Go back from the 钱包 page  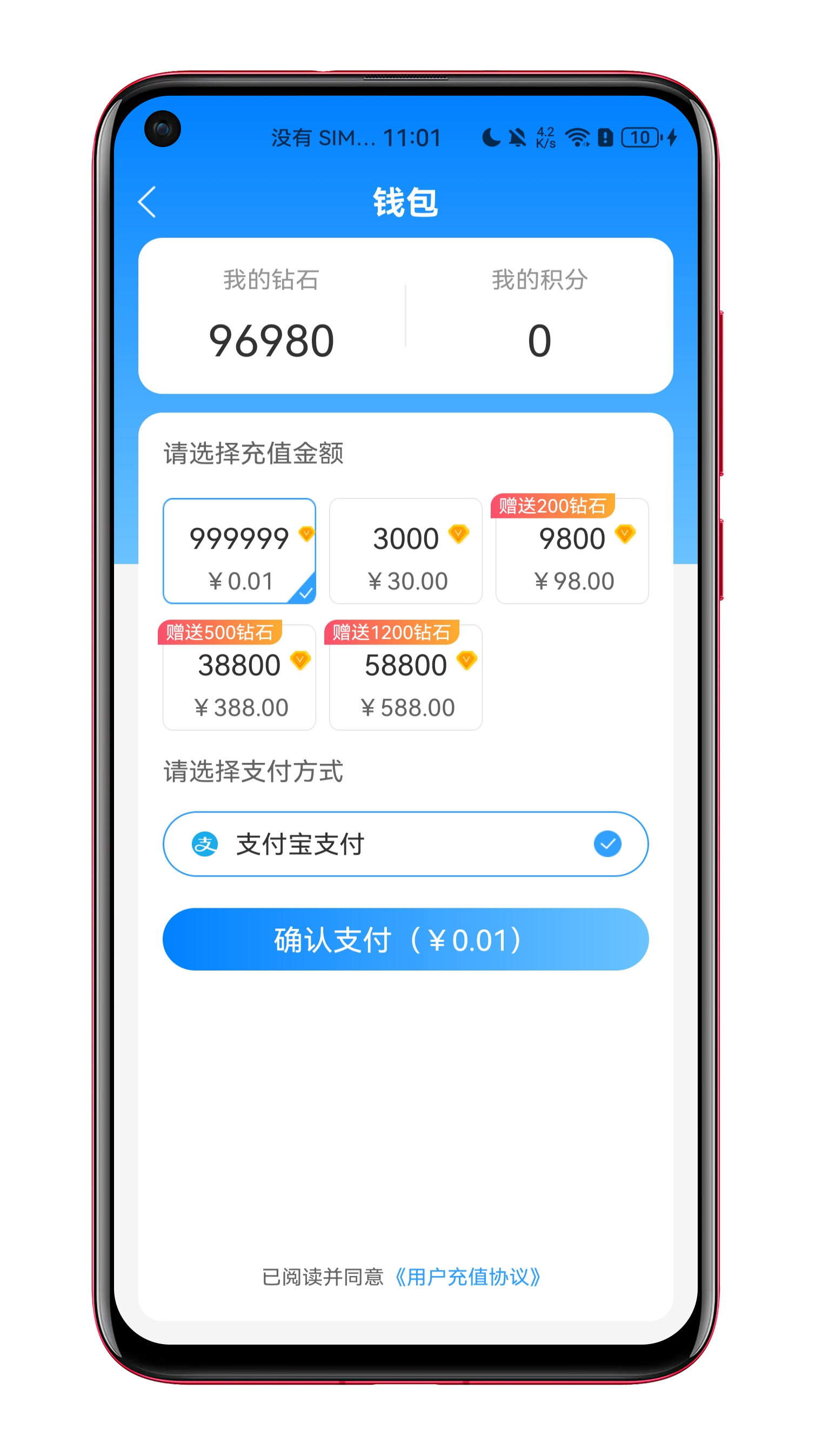[x=147, y=202]
